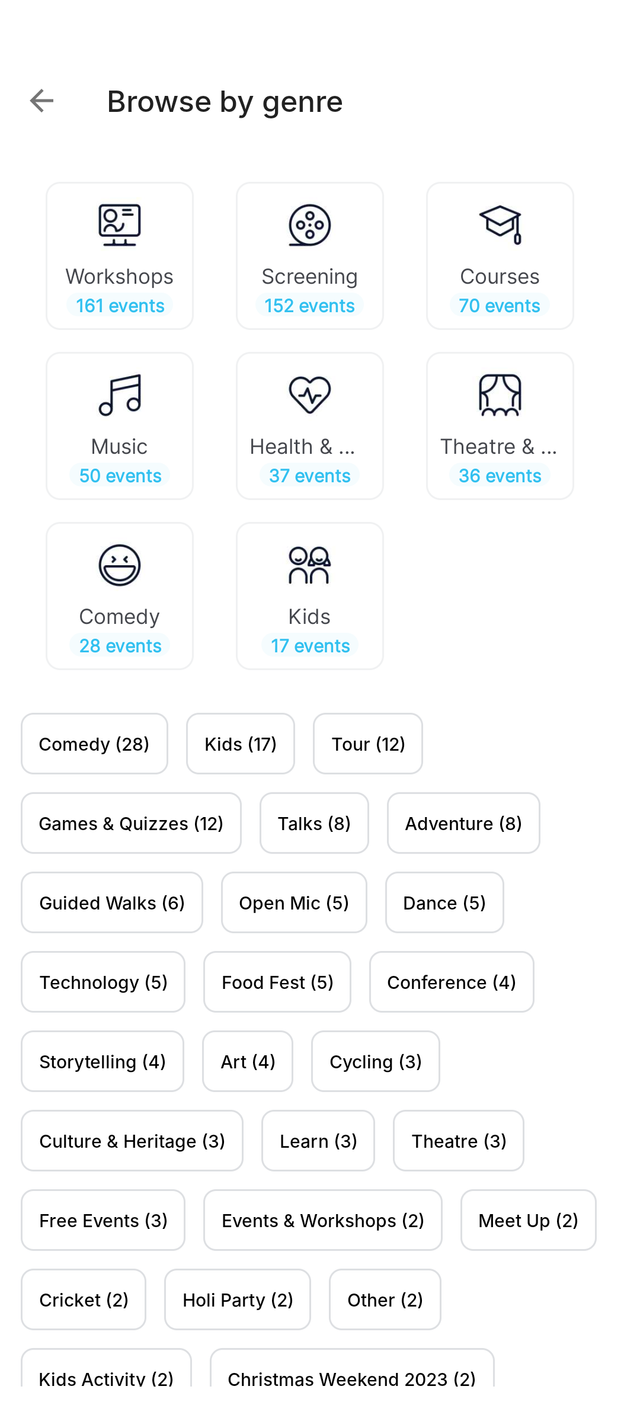Viewport: 640px width, 1422px height.
Task: Go back using the arrow icon
Action: 41,101
